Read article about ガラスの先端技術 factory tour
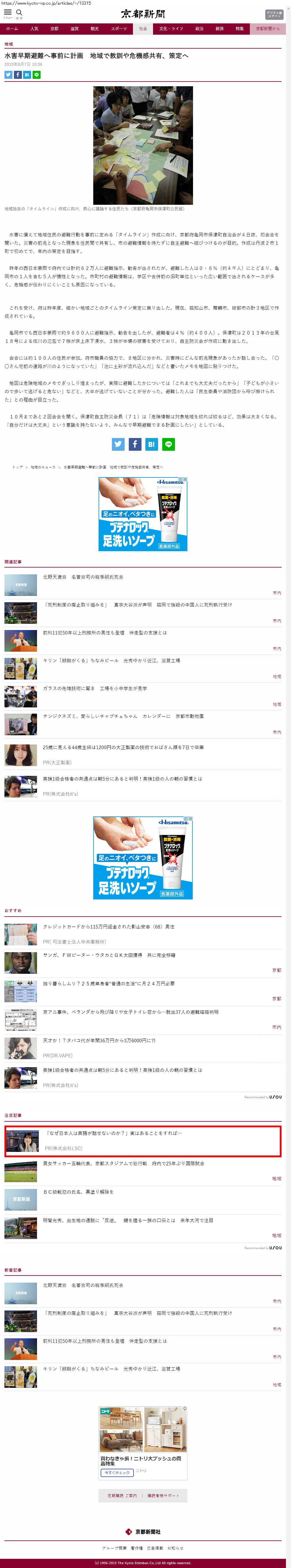 pos(95,688)
